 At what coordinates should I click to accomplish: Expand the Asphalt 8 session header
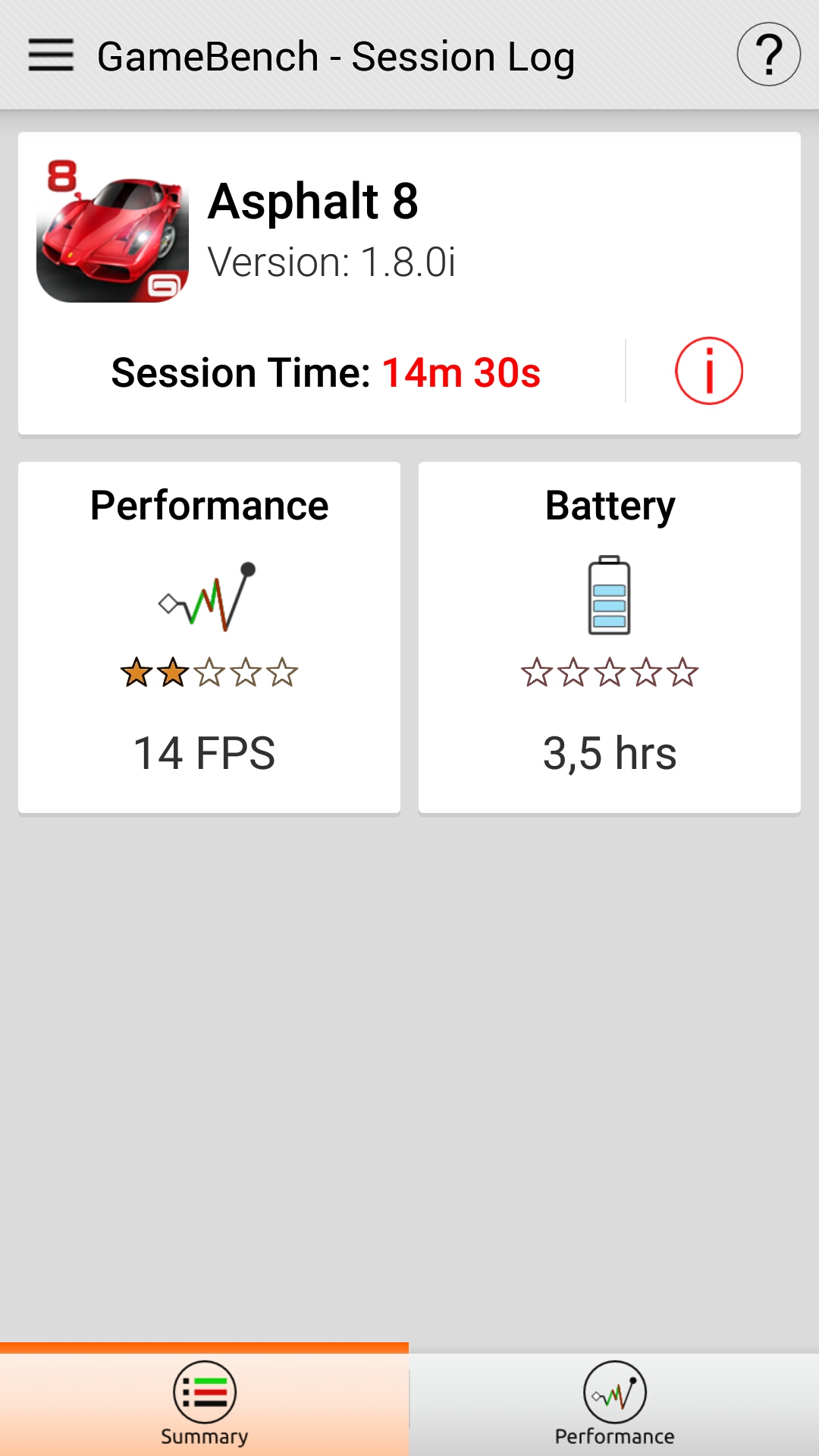(409, 281)
